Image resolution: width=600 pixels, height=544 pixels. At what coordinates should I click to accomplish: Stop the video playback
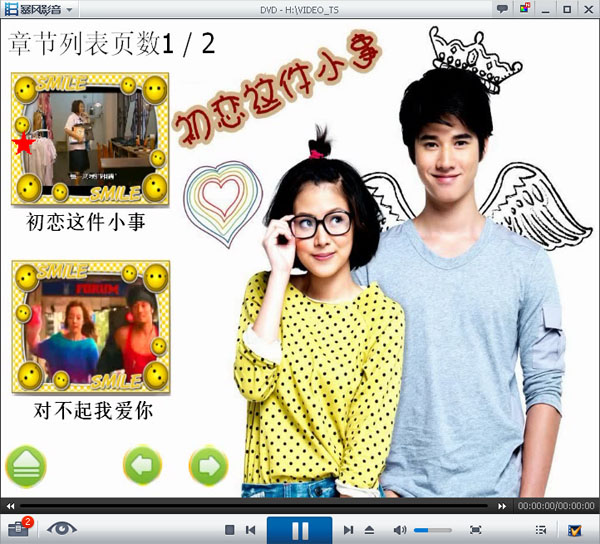[x=229, y=529]
